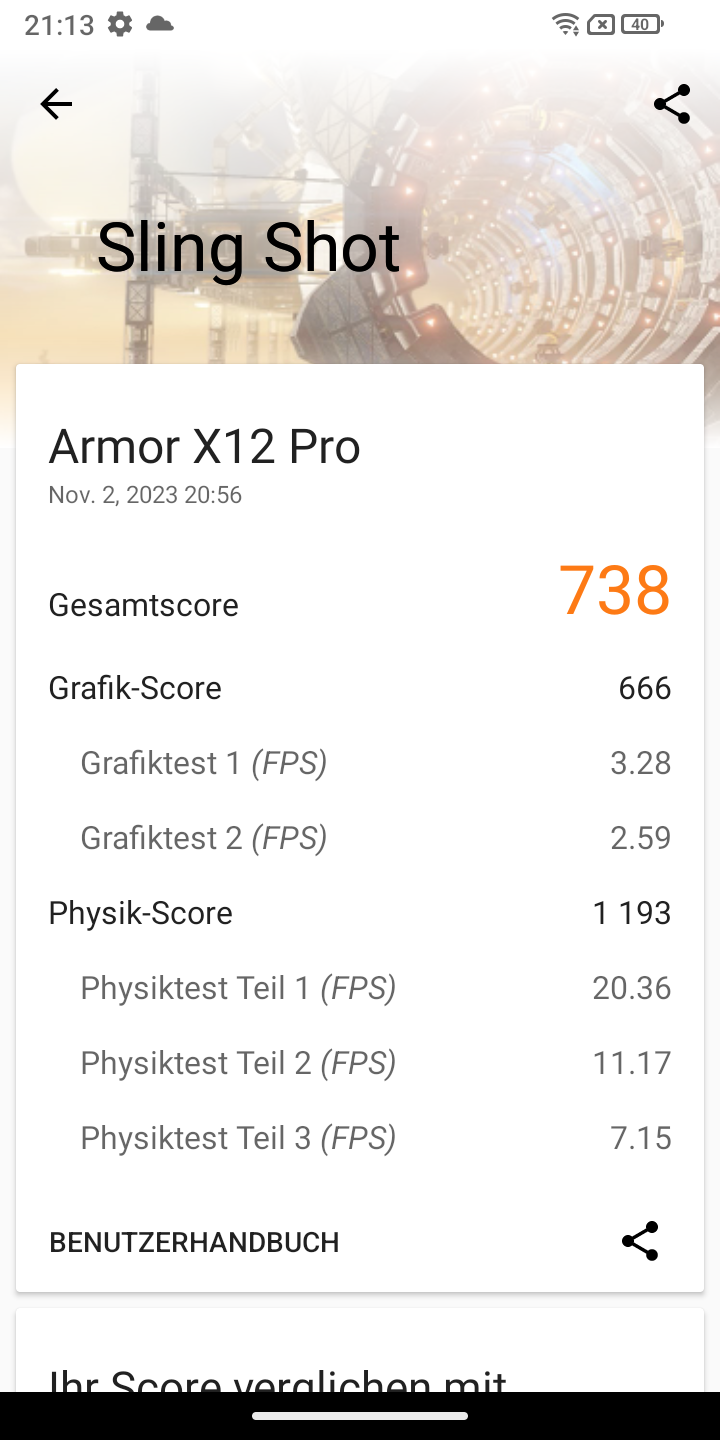The height and width of the screenshot is (1440, 720).
Task: Go back using the top arrow
Action: tap(56, 104)
